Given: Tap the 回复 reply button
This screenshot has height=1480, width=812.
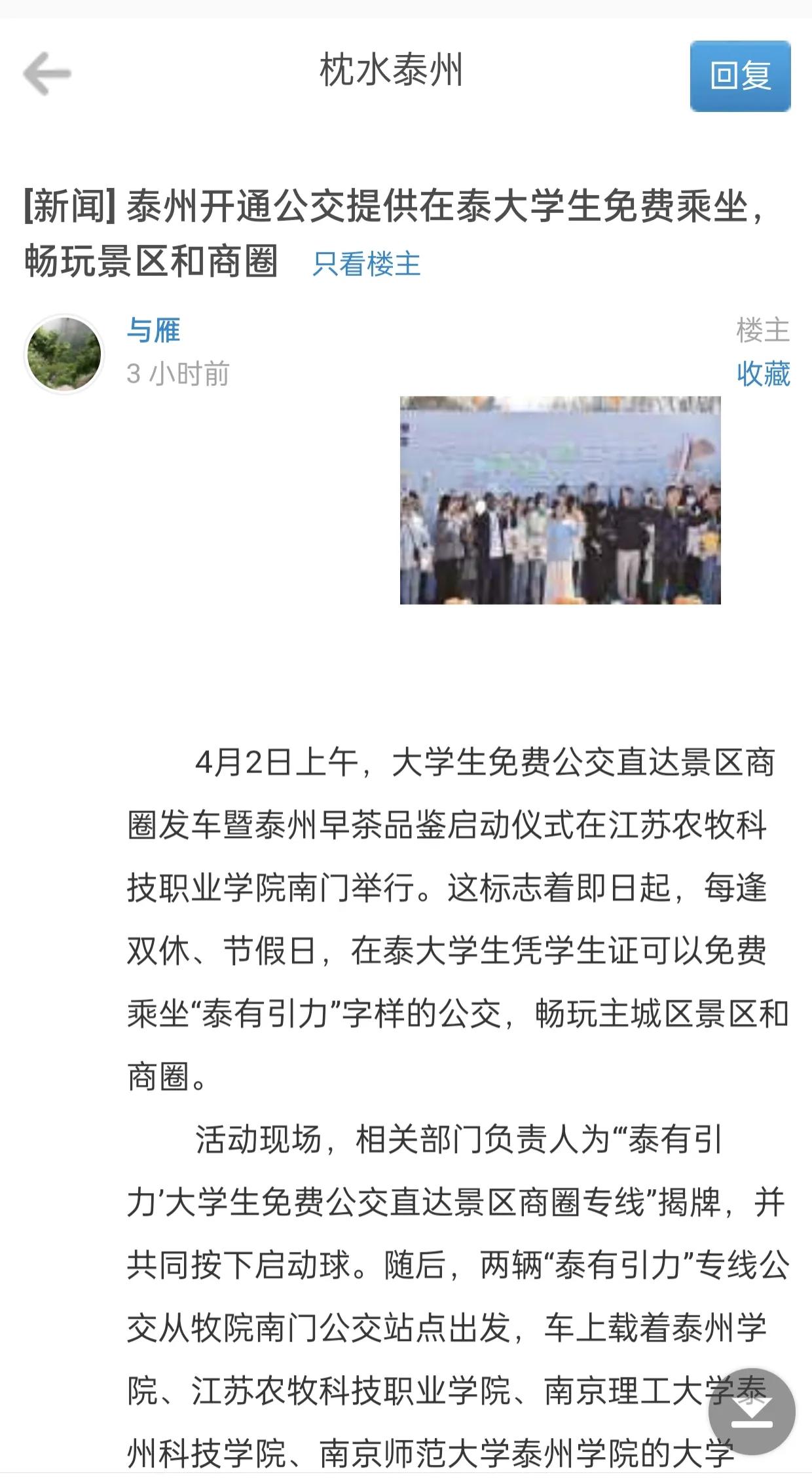Looking at the screenshot, I should click(740, 76).
